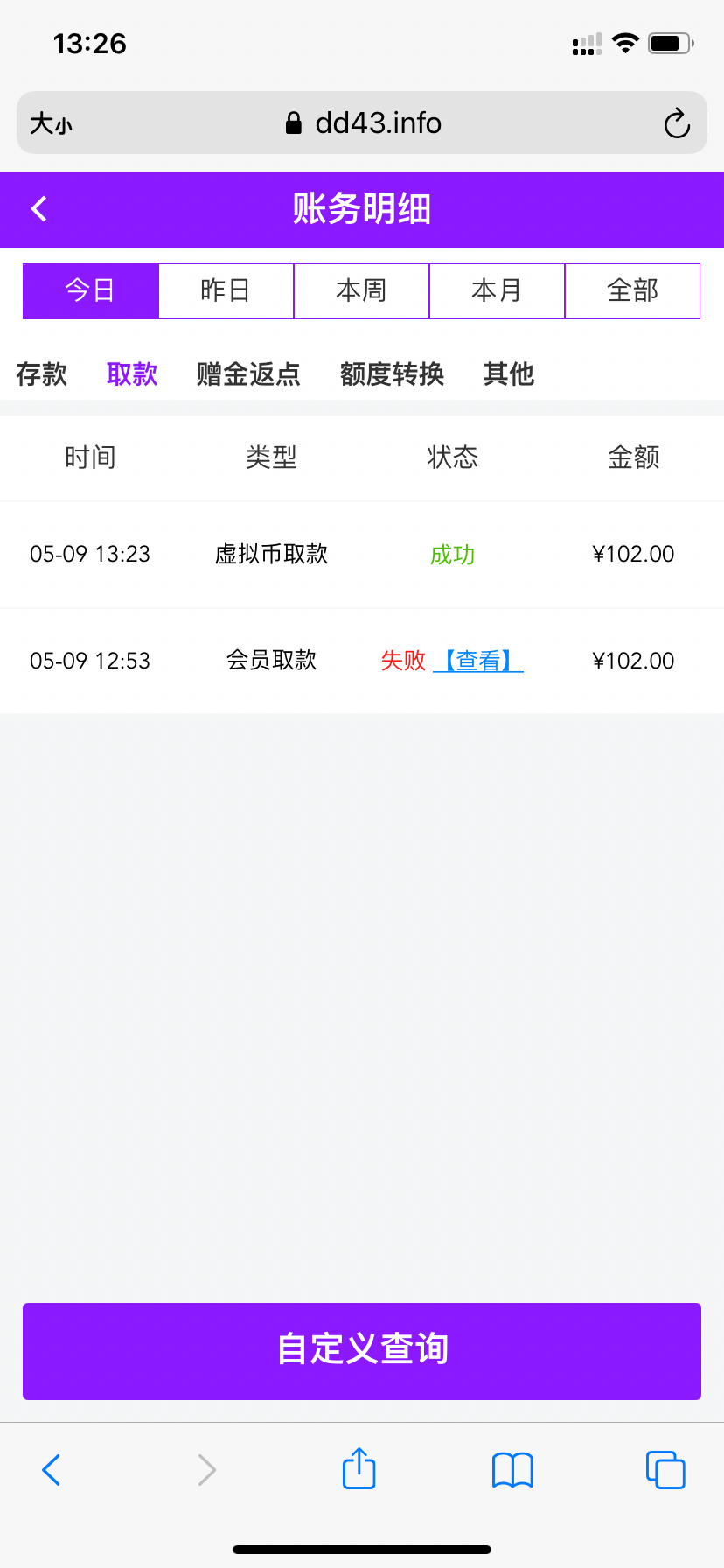The height and width of the screenshot is (1568, 724).
Task: Switch to the 本月 date filter
Action: (x=497, y=291)
